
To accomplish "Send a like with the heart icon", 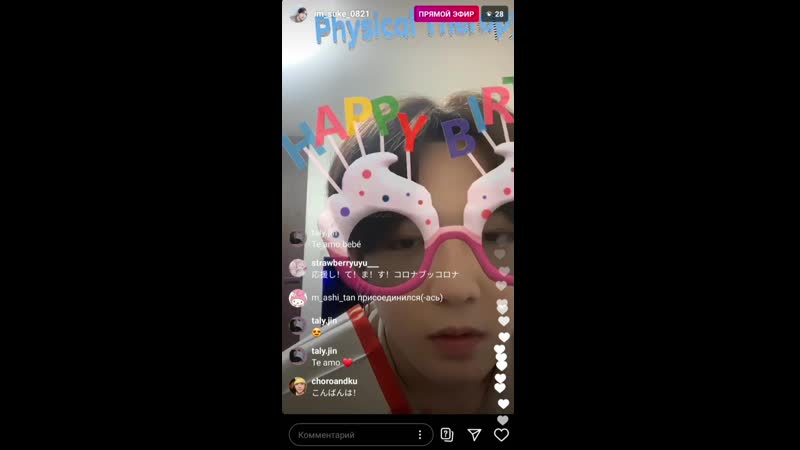I will coord(502,435).
